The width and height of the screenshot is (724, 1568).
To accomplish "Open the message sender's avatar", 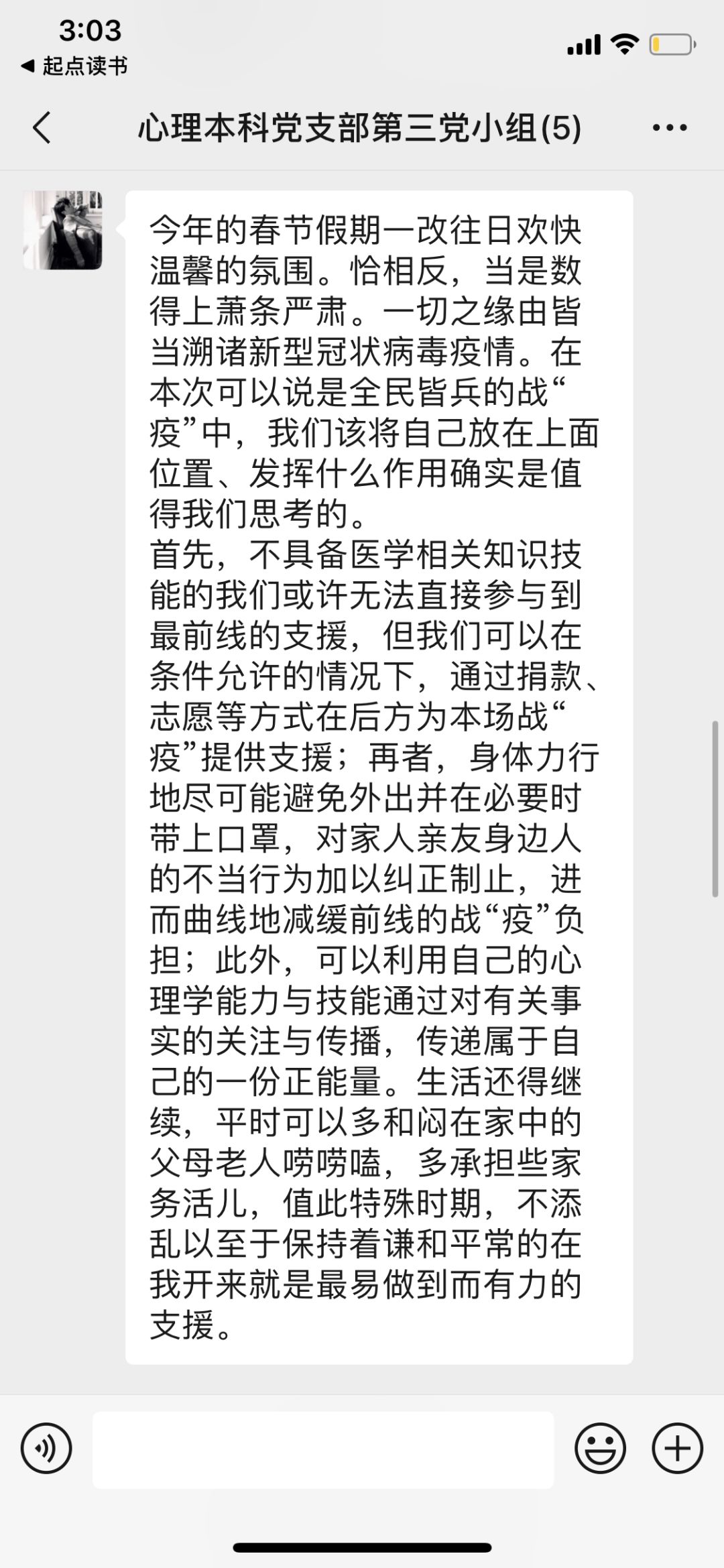I will 63,230.
